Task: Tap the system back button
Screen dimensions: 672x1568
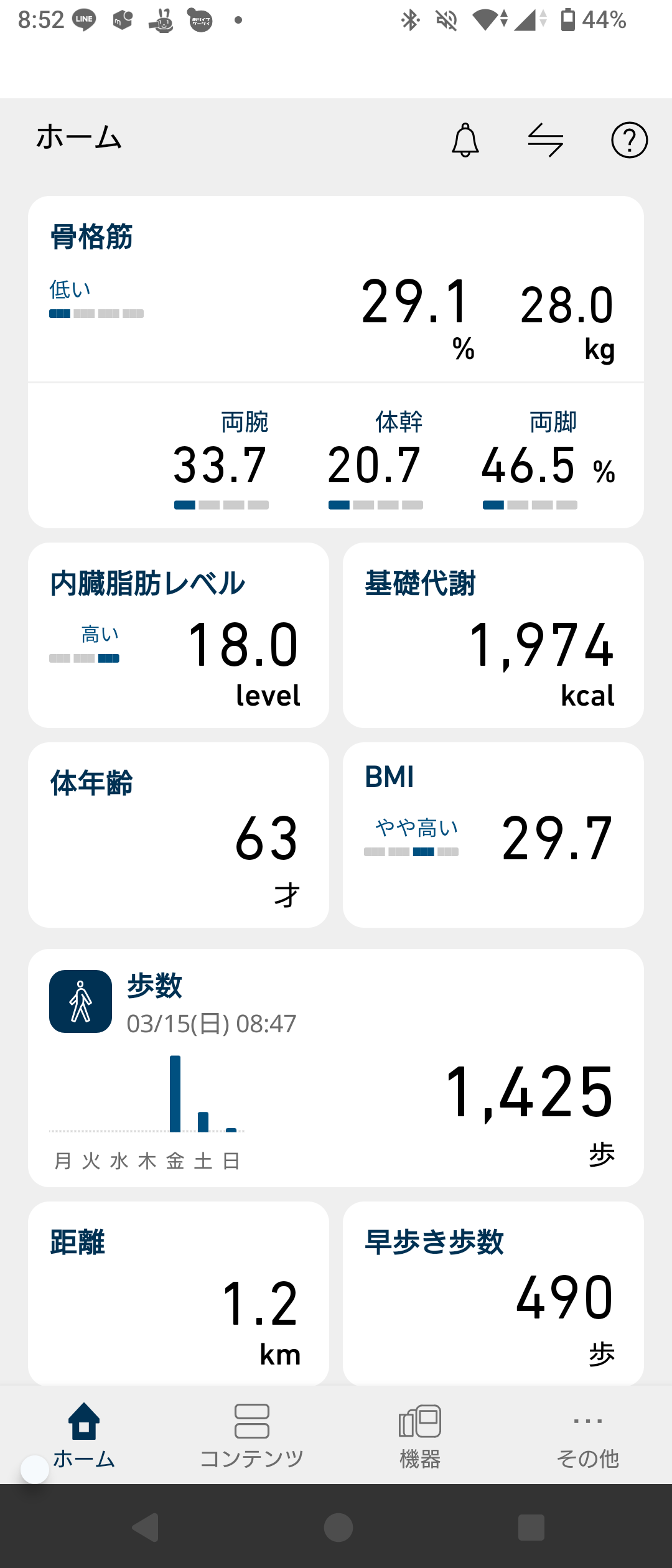Action: coord(147,1527)
